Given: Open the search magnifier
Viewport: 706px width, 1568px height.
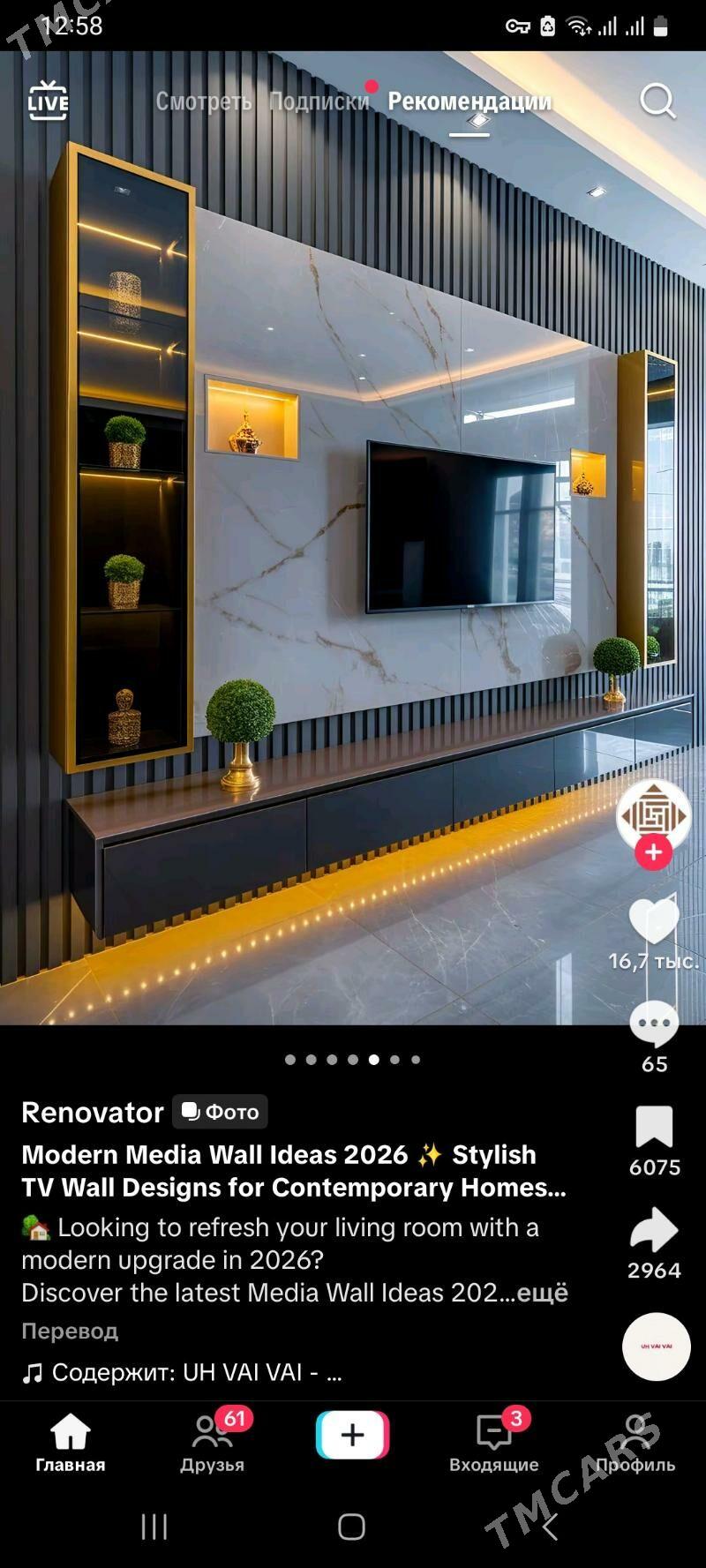Looking at the screenshot, I should (657, 101).
